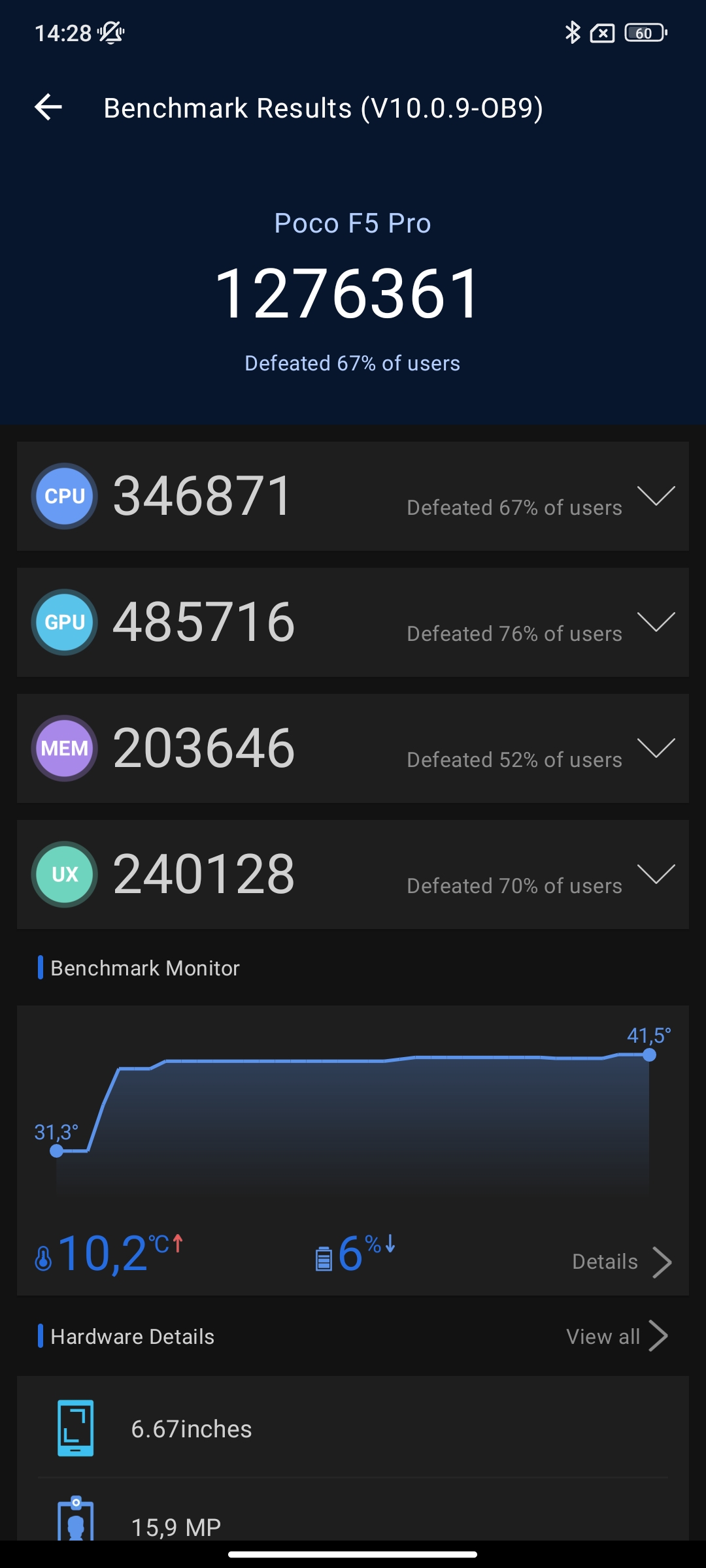The image size is (706, 1568).
Task: Open Benchmark Monitor Details
Action: tap(621, 1262)
